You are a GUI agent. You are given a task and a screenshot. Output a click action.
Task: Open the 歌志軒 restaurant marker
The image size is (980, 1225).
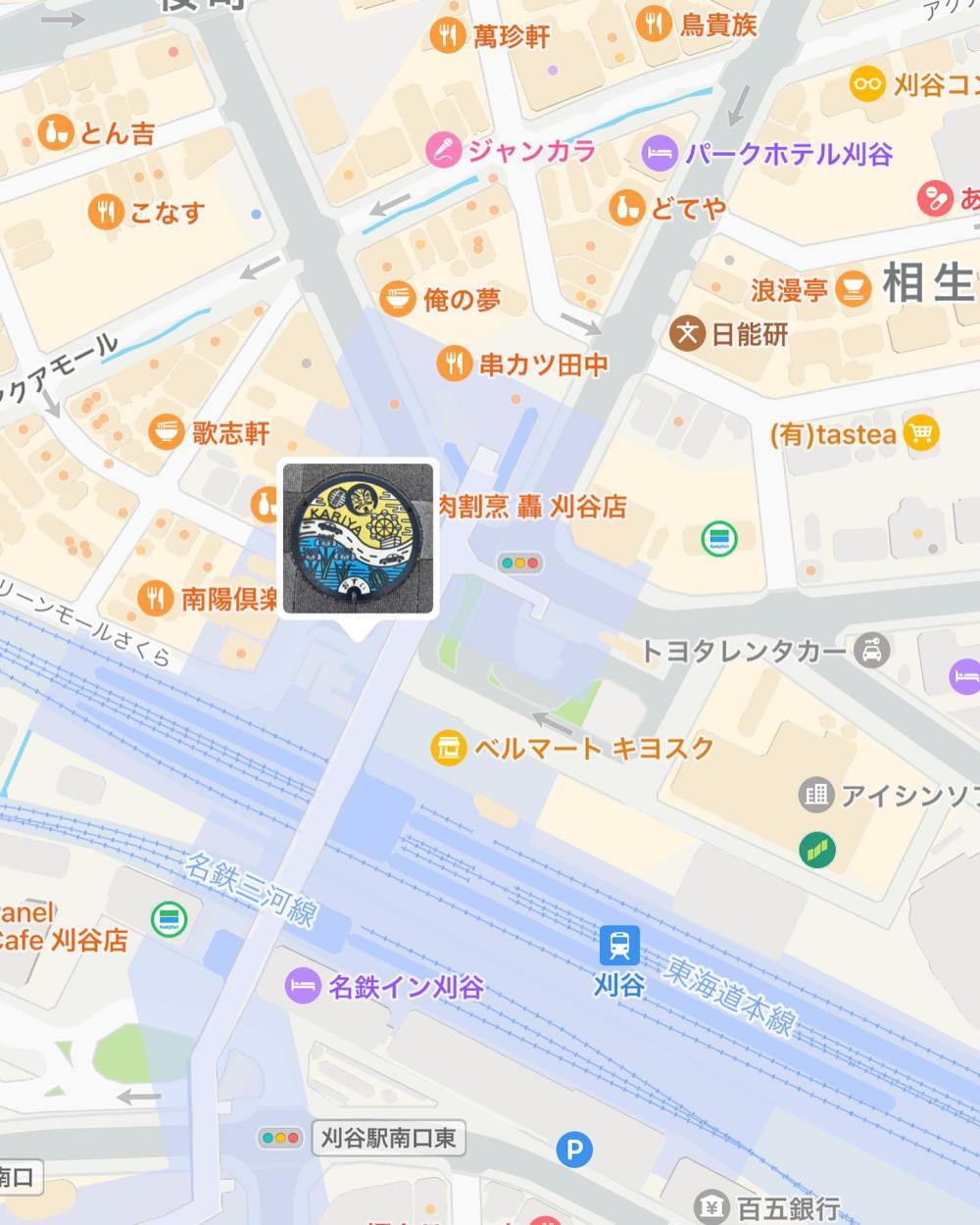coord(166,431)
